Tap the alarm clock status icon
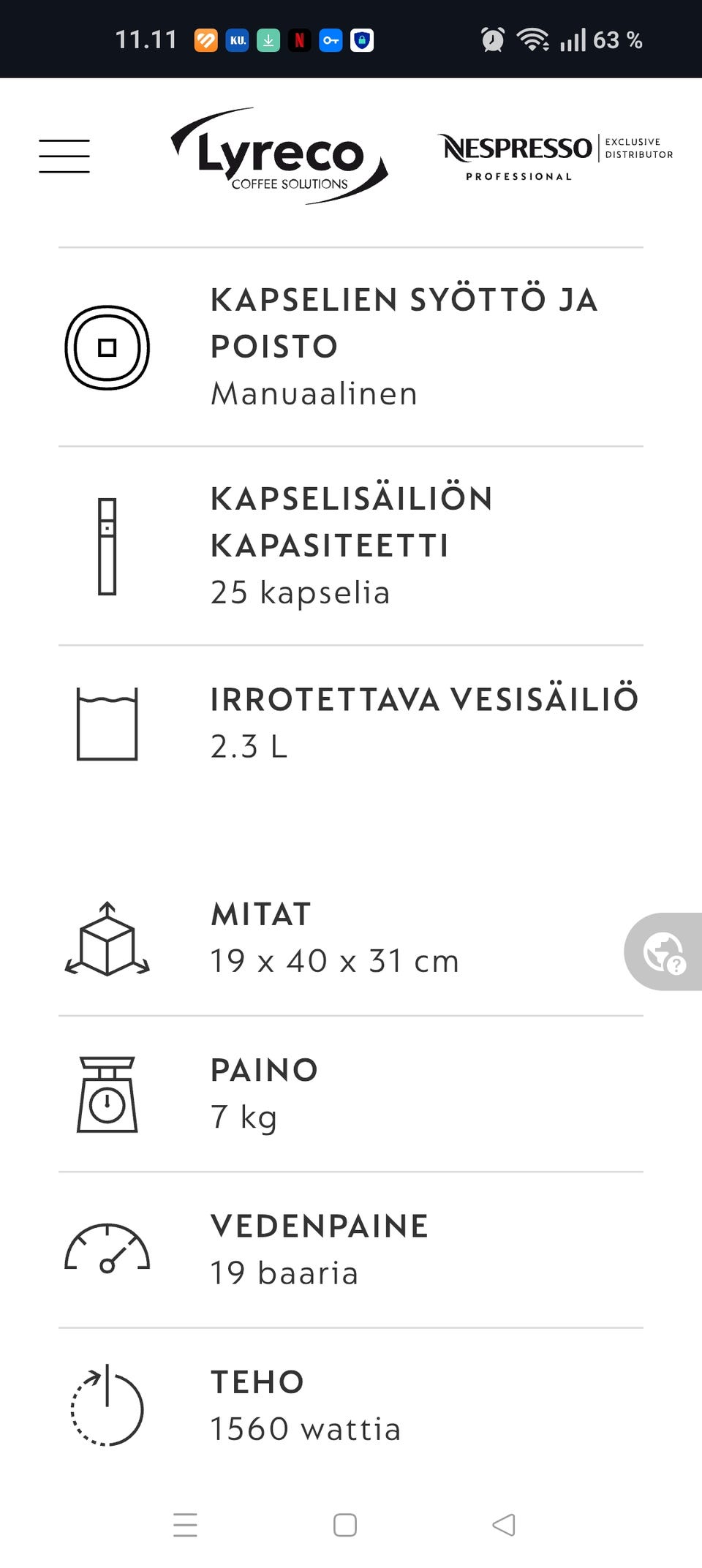Screen dimensions: 702x1568 point(491,40)
